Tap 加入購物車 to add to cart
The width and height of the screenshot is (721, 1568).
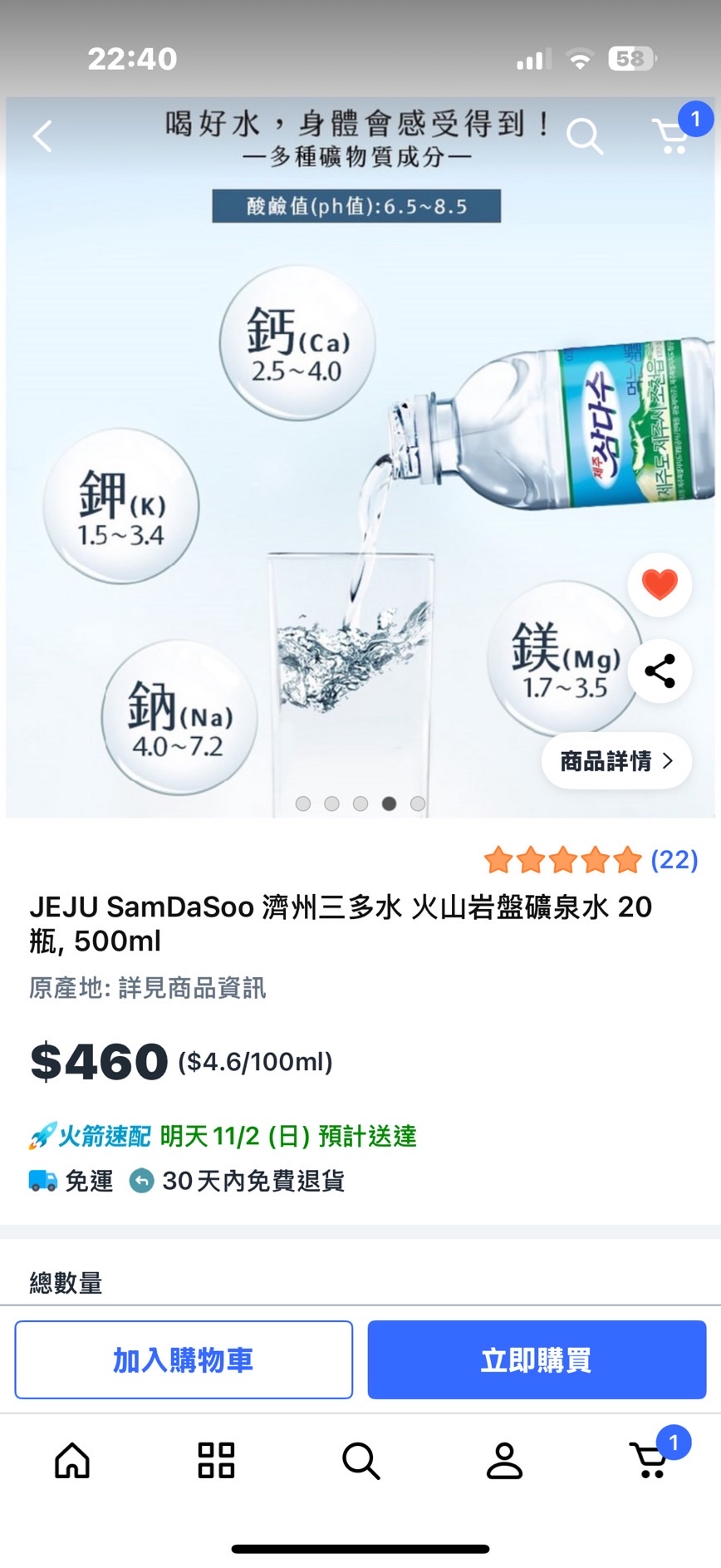(184, 1360)
